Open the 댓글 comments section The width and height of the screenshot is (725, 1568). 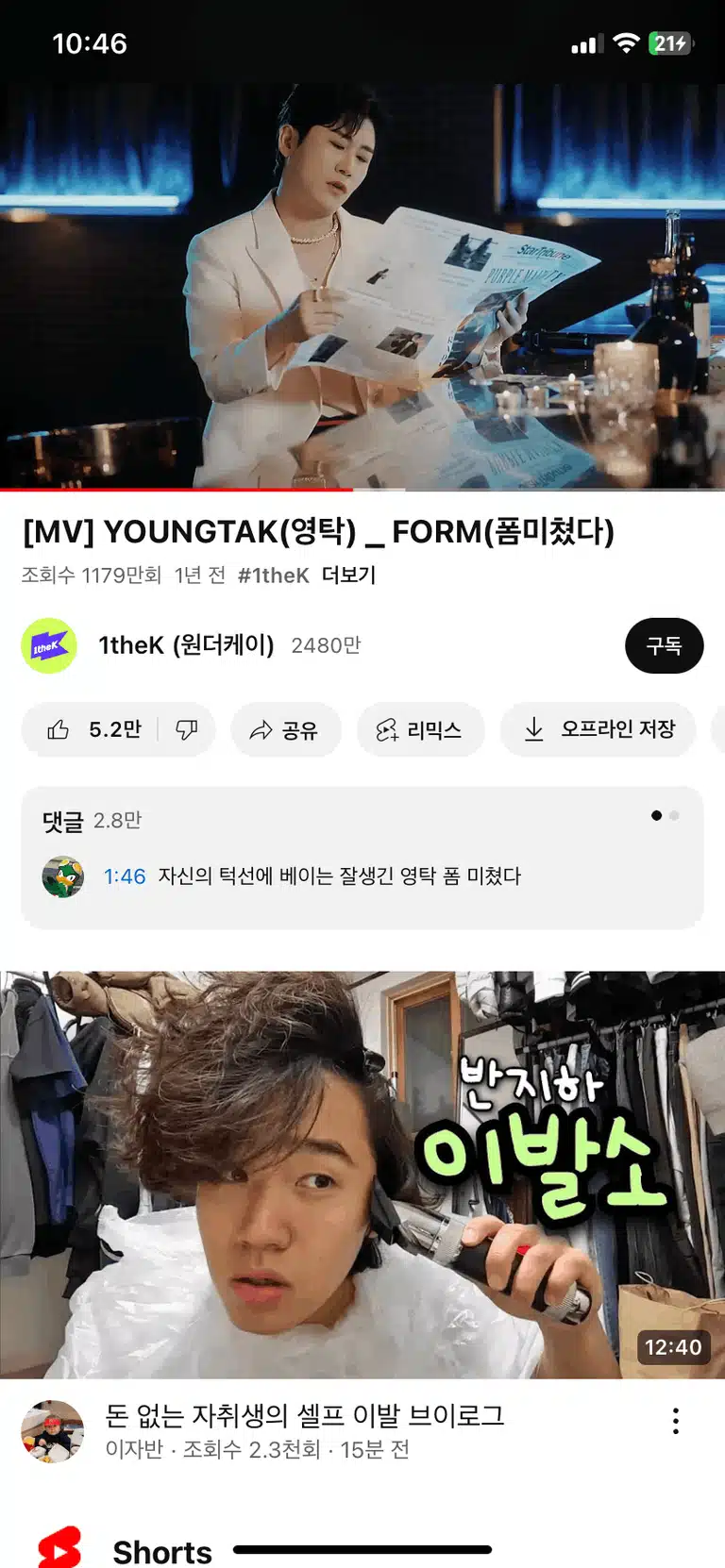[362, 857]
